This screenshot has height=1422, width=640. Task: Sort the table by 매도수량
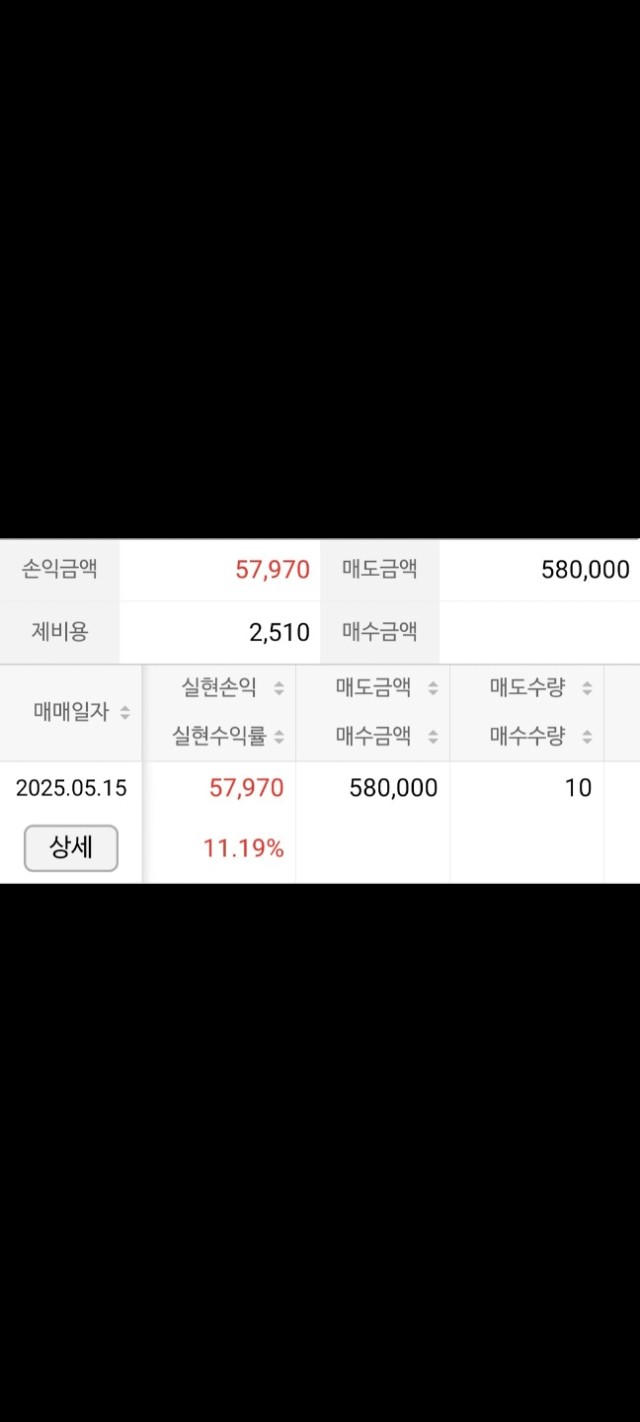click(x=541, y=688)
